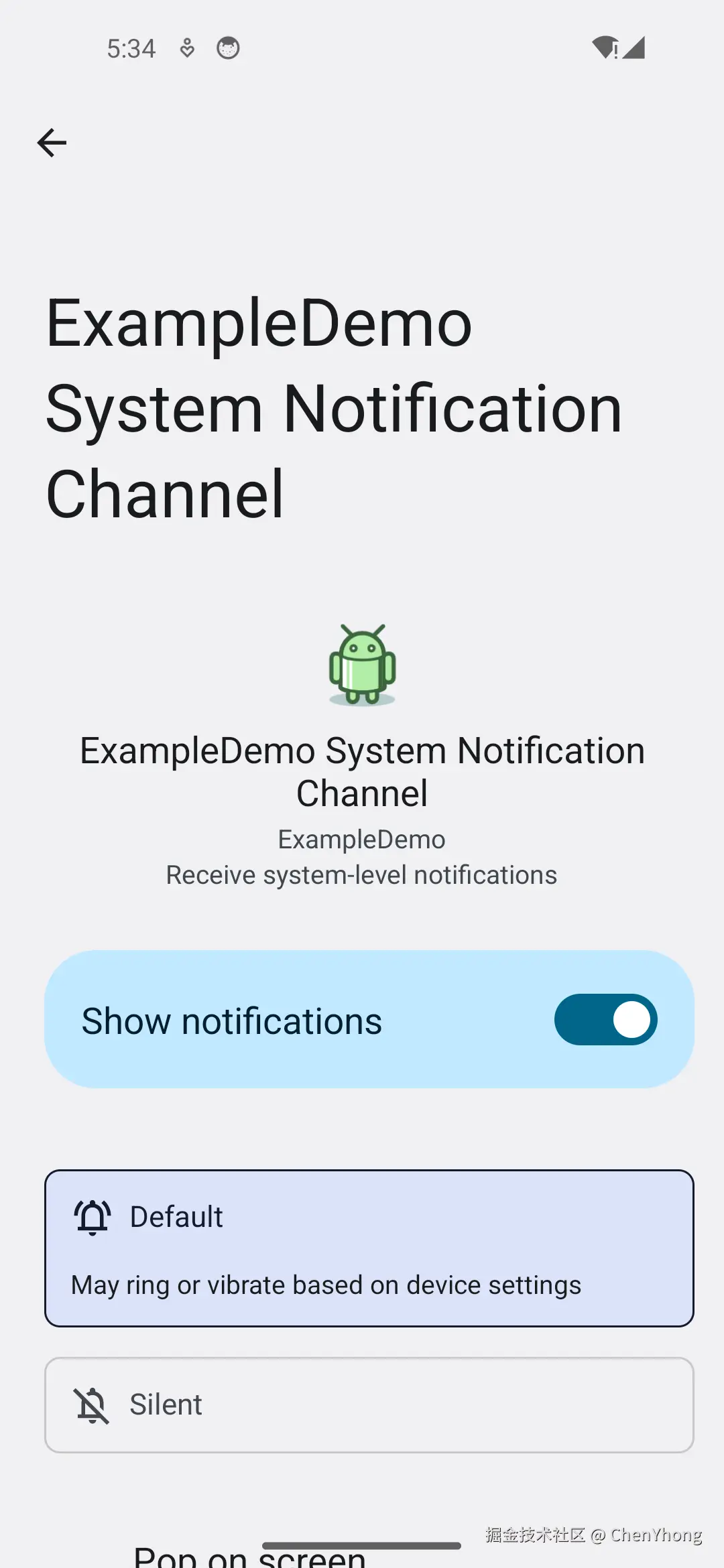Select the Silent notification mode
Image resolution: width=724 pixels, height=1568 pixels.
(367, 1405)
